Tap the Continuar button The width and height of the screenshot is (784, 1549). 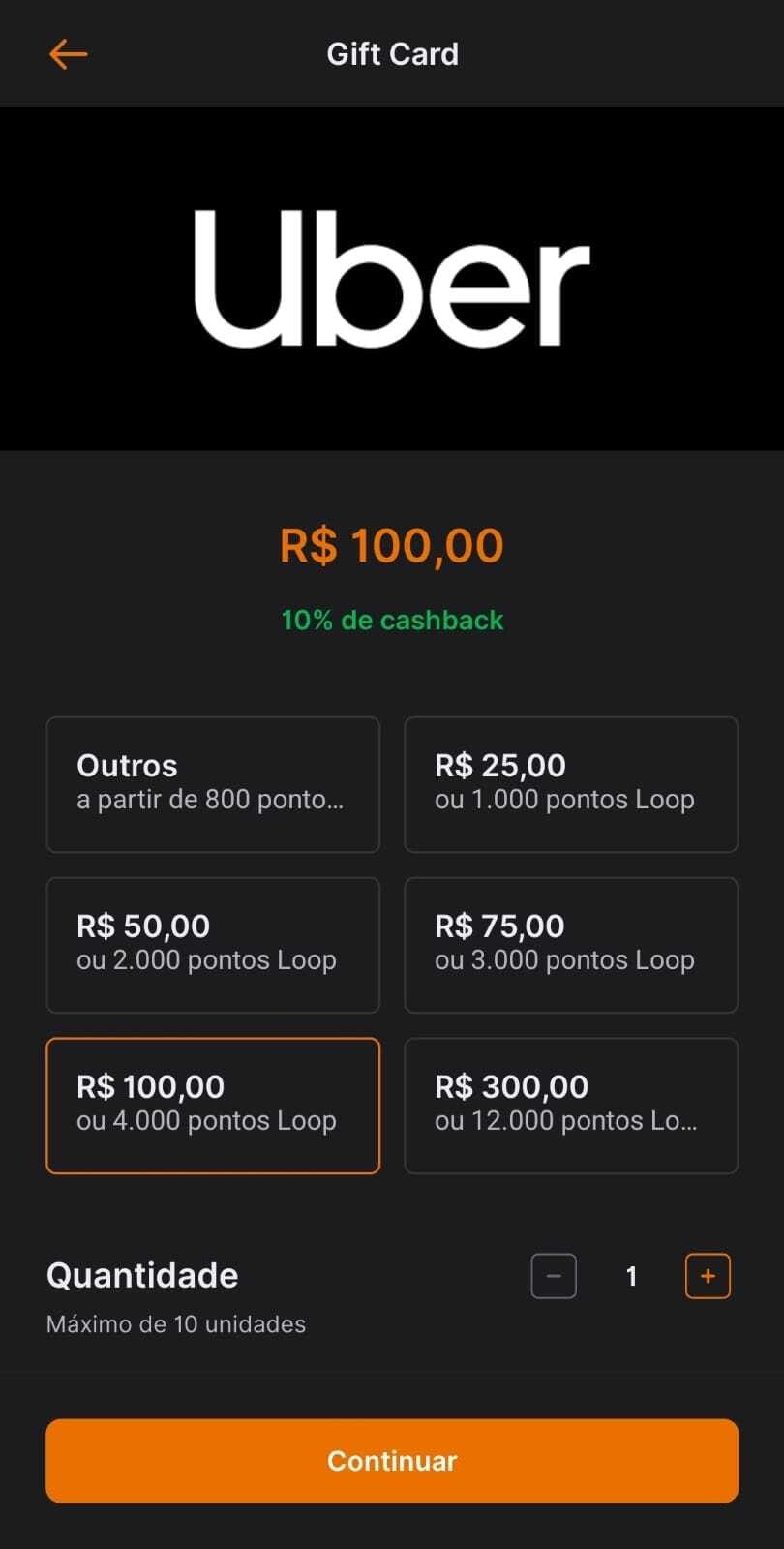pyautogui.click(x=392, y=1461)
